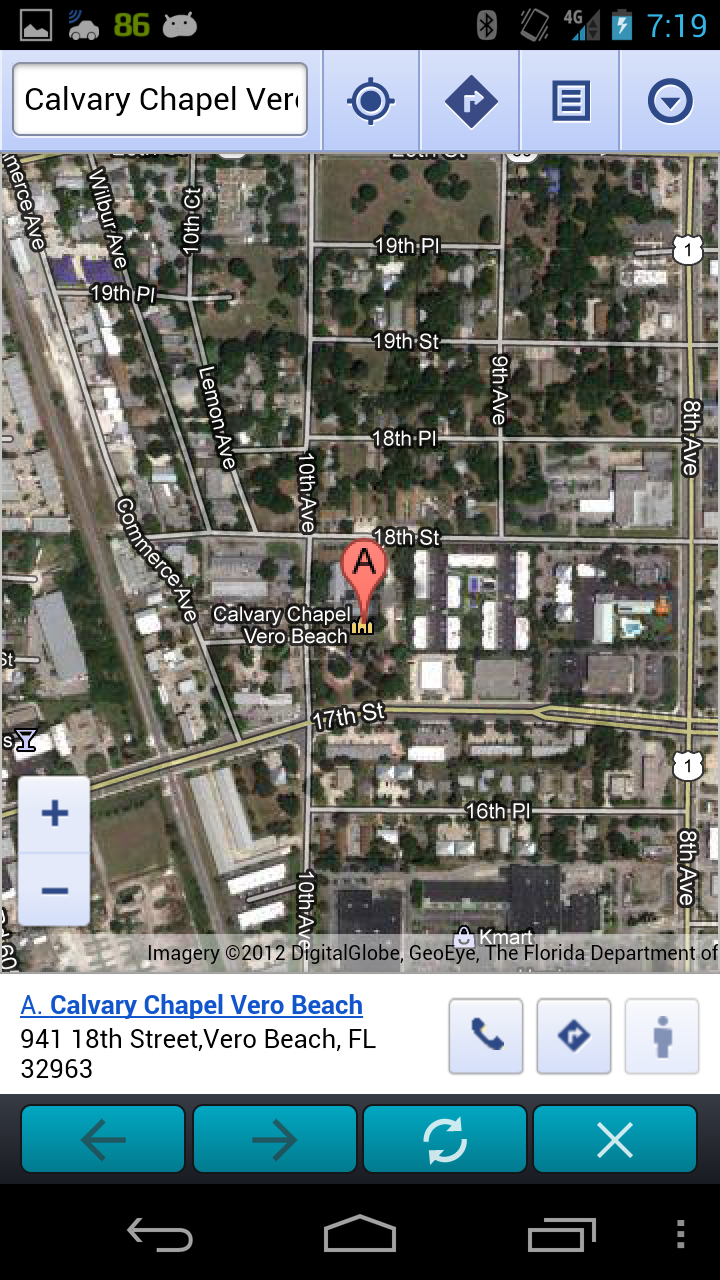Open the Calvary Chapel Vero Beach link

(x=206, y=1005)
